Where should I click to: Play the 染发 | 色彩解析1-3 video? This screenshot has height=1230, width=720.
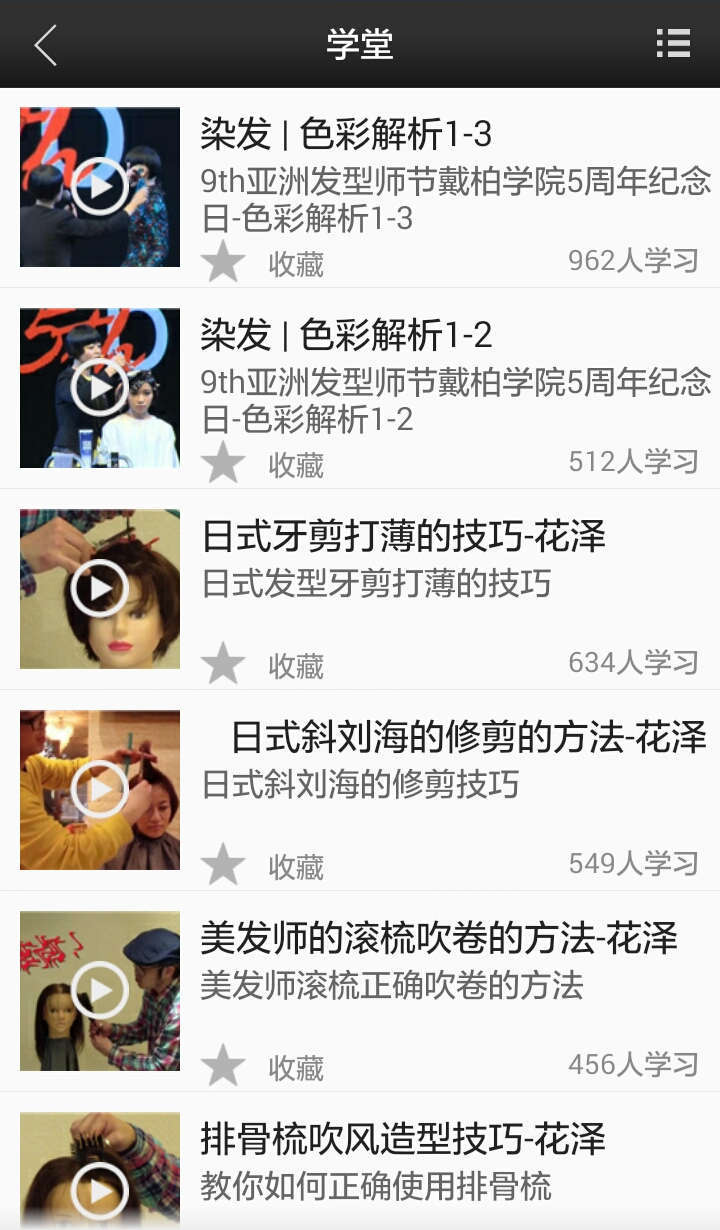click(99, 187)
